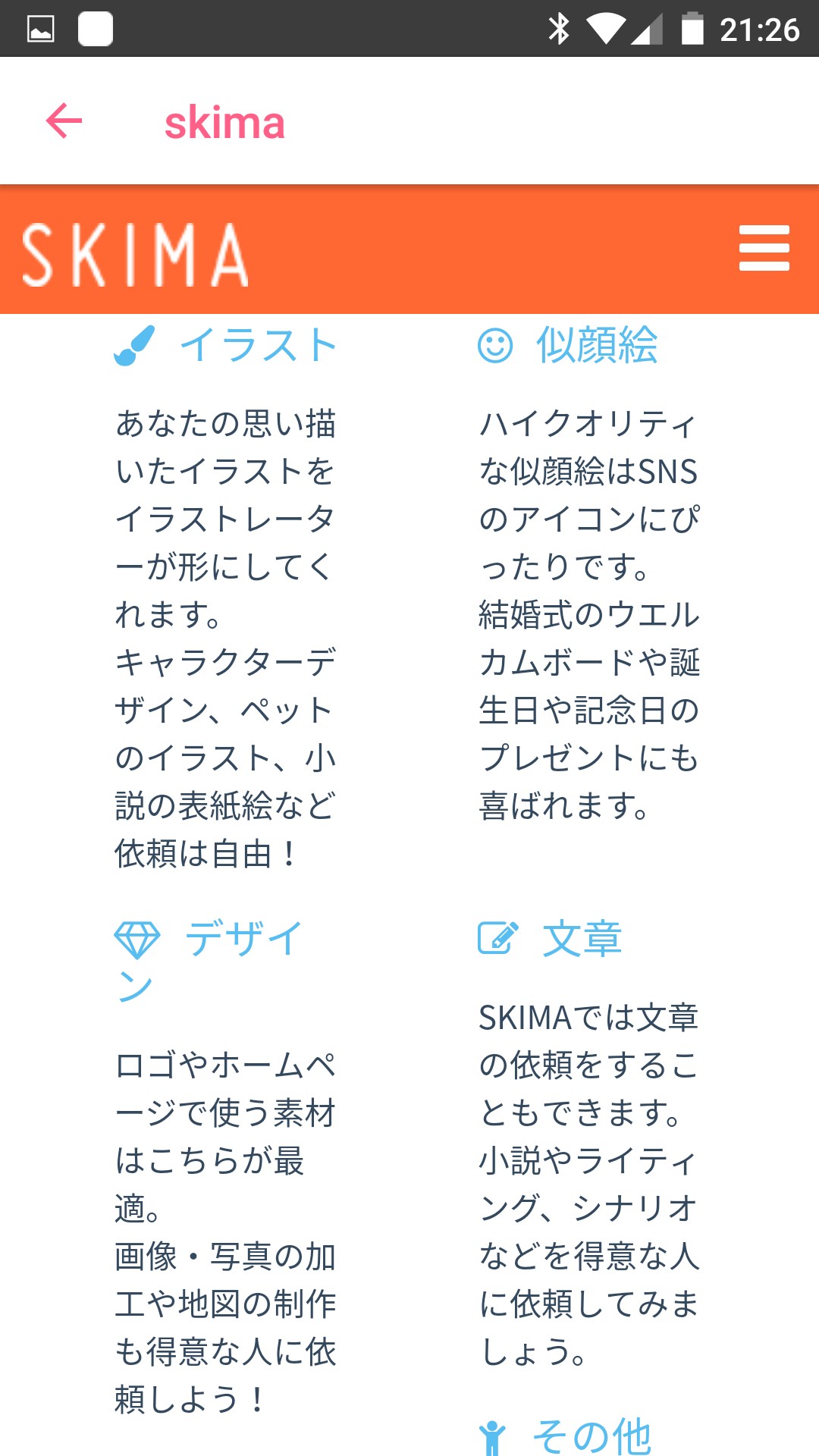Open the hamburger menu
The image size is (819, 1456).
[764, 248]
